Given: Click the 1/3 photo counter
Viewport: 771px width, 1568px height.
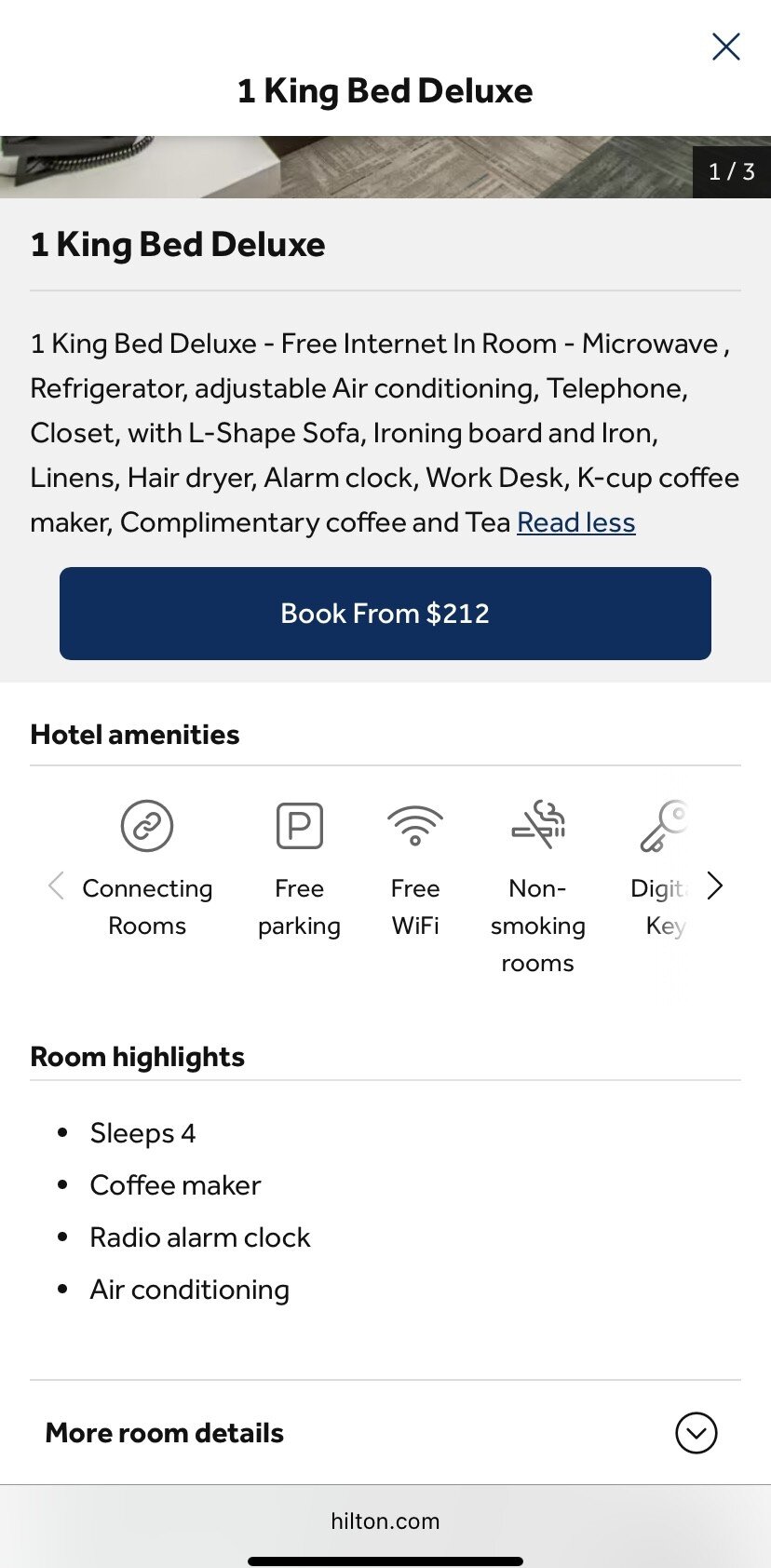Looking at the screenshot, I should pyautogui.click(x=732, y=171).
